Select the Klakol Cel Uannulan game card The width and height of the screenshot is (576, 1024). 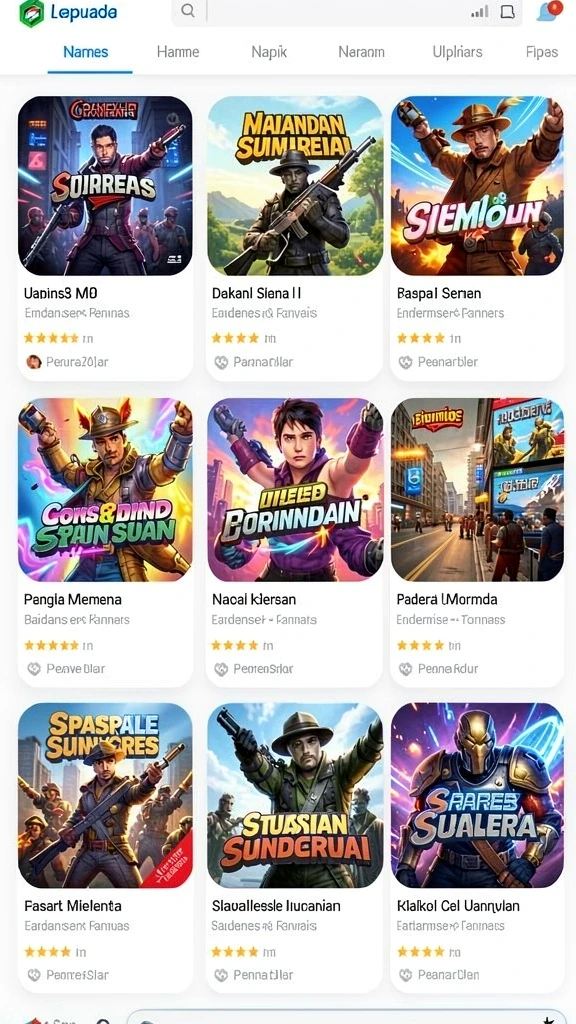click(x=477, y=848)
